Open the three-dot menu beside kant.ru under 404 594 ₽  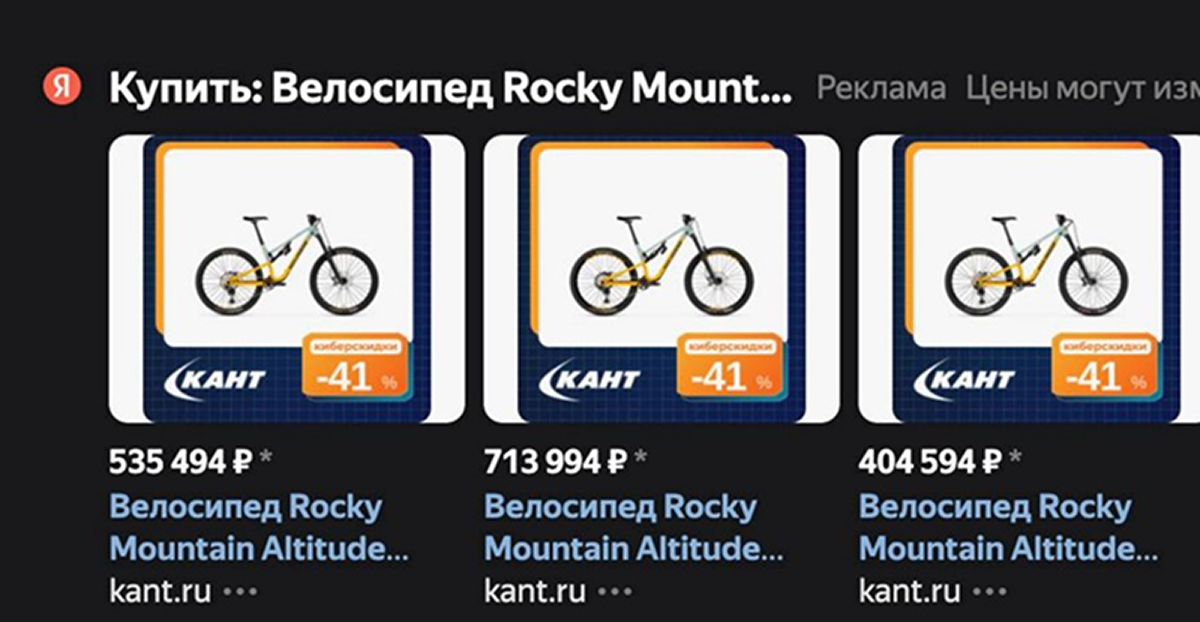[x=990, y=592]
